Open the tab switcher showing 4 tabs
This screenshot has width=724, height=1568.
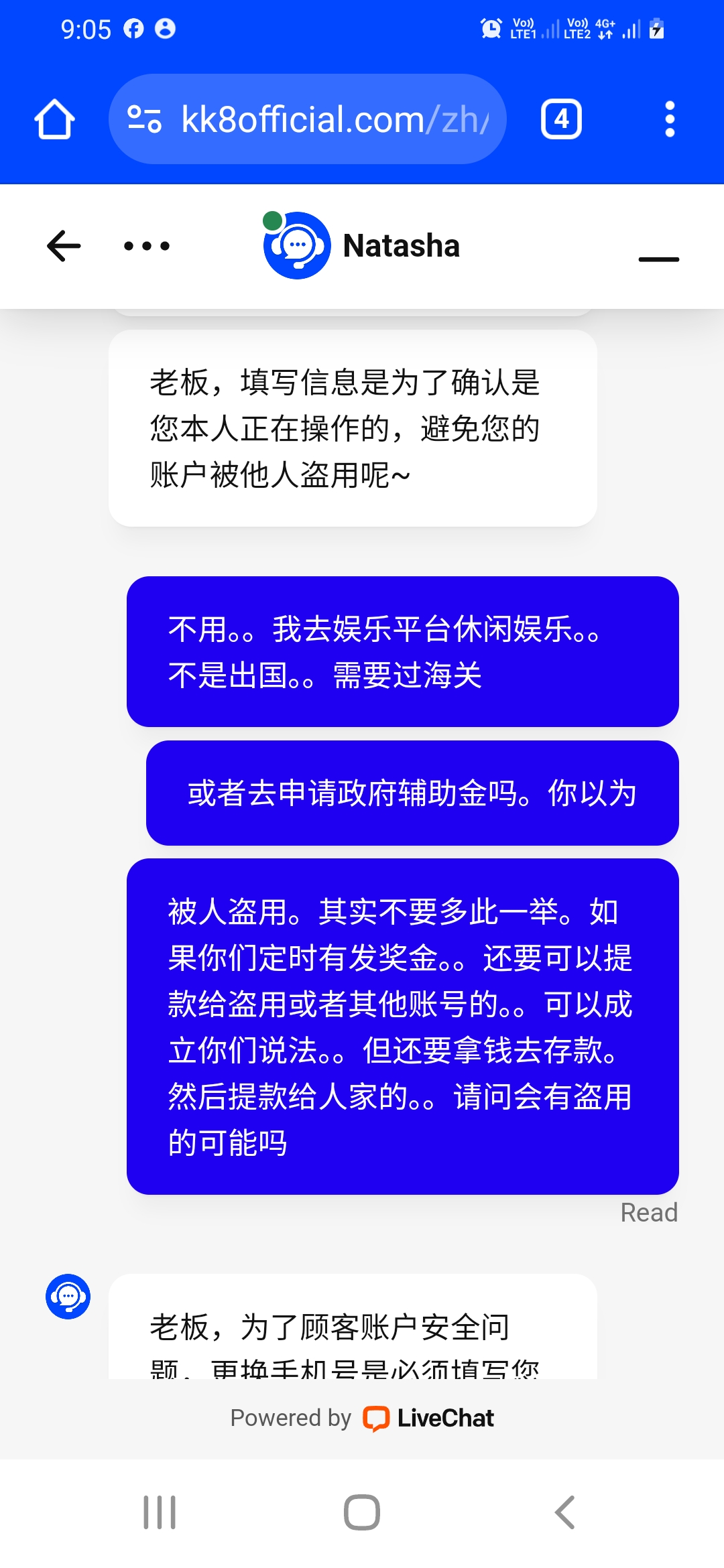point(561,119)
